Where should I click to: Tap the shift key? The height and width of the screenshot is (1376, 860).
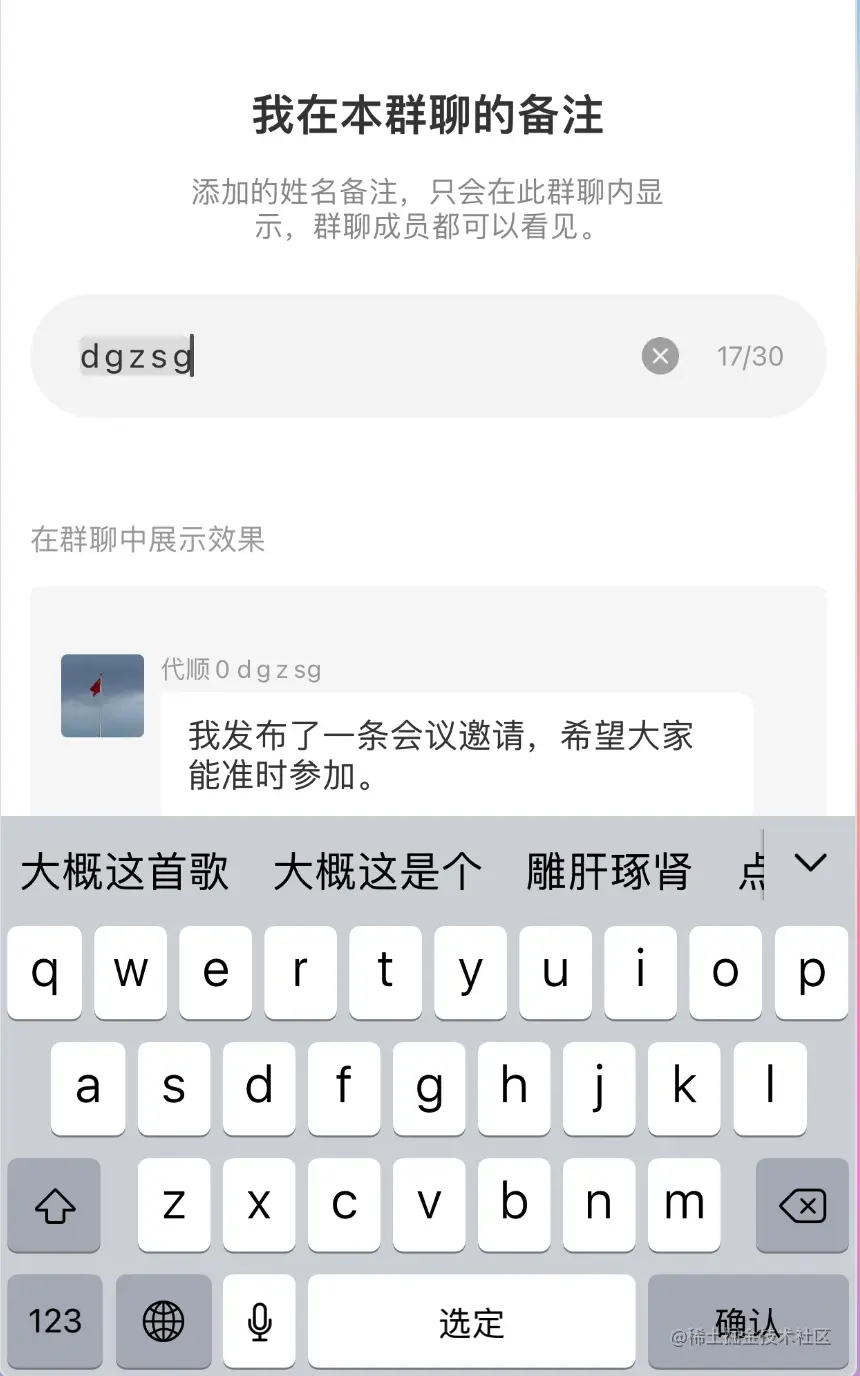tap(54, 1205)
